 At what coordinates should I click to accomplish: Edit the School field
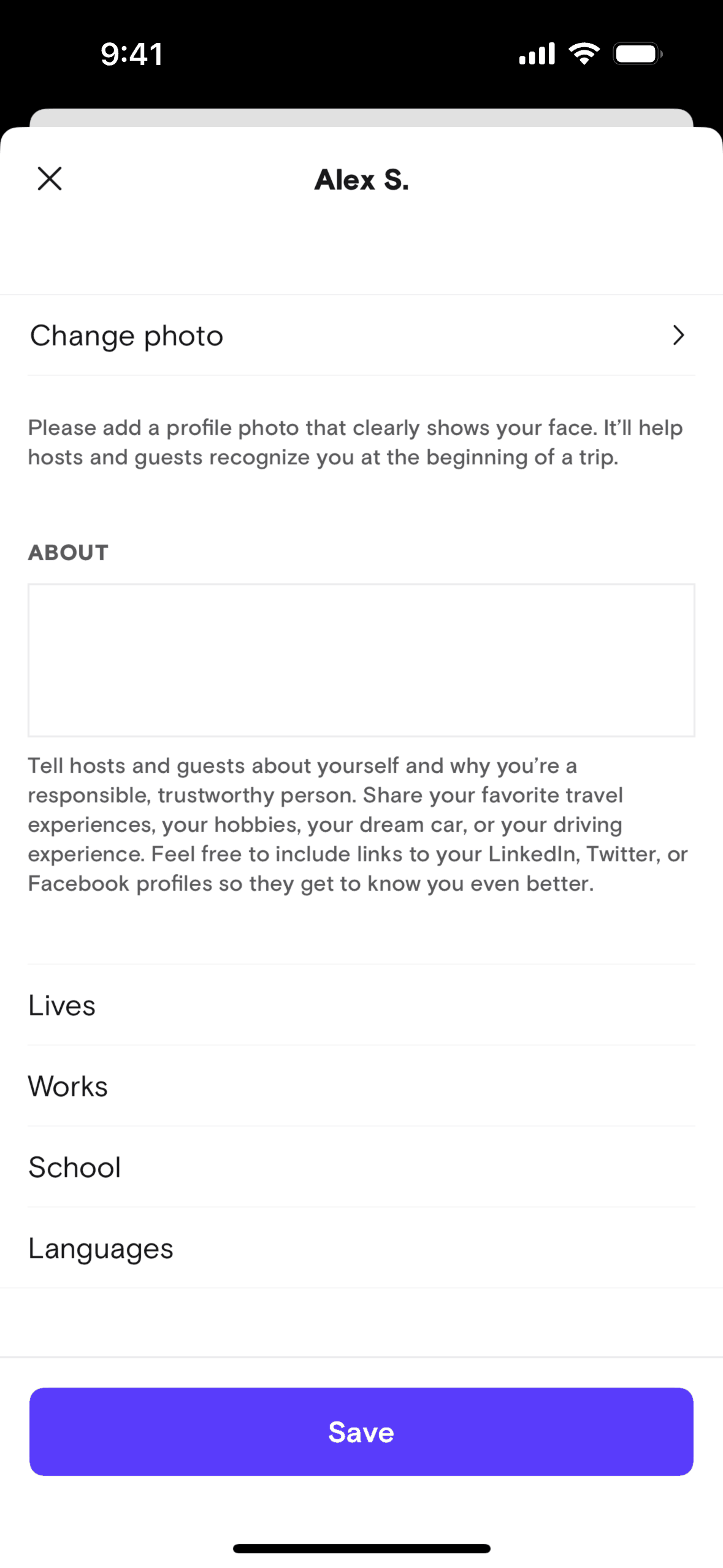(361, 1167)
